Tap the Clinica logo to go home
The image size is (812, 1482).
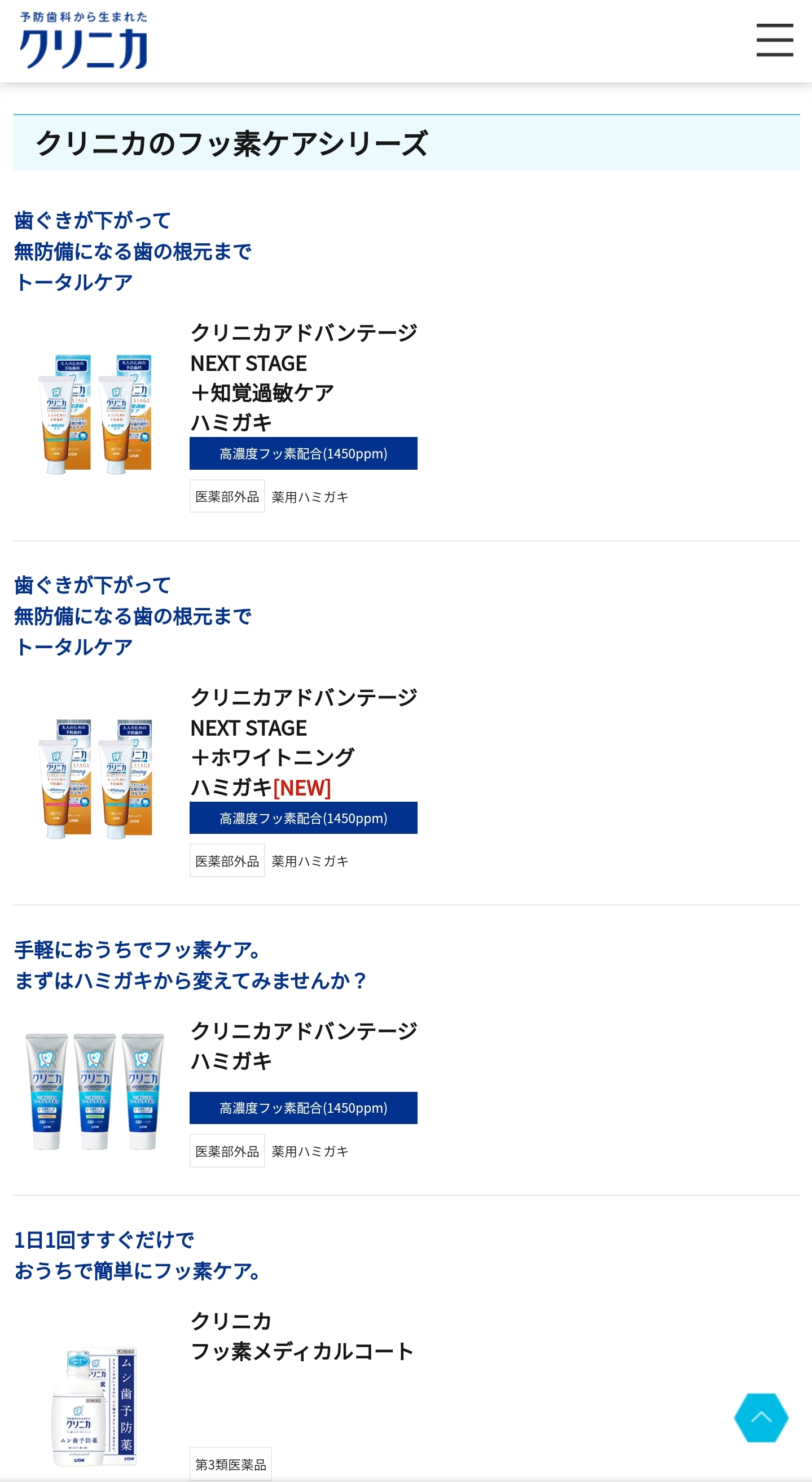84,41
